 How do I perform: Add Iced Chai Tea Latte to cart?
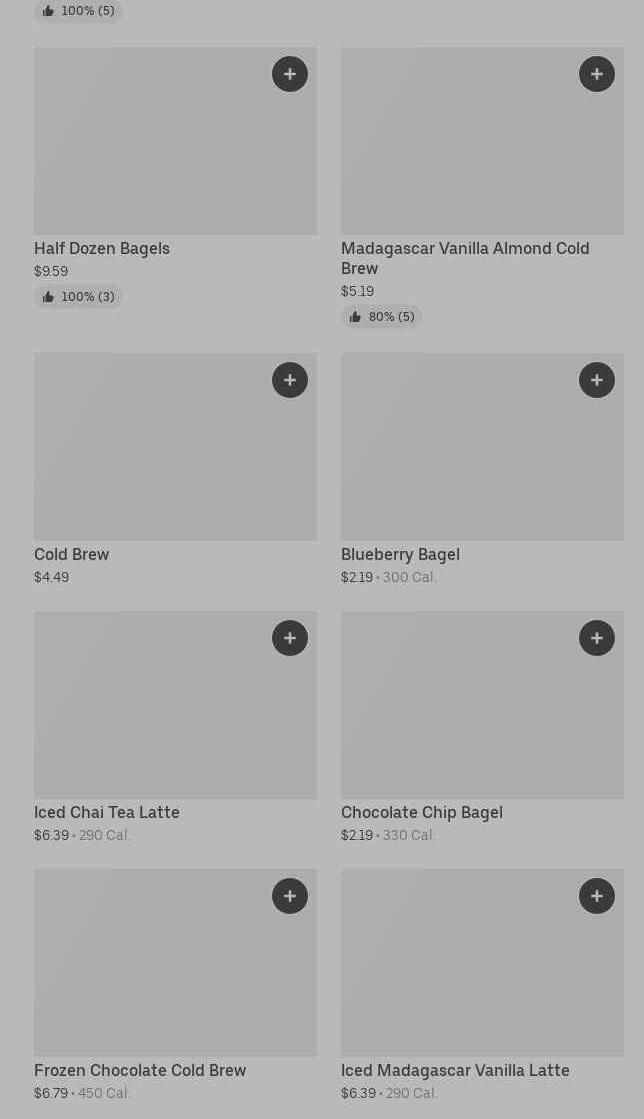point(290,638)
